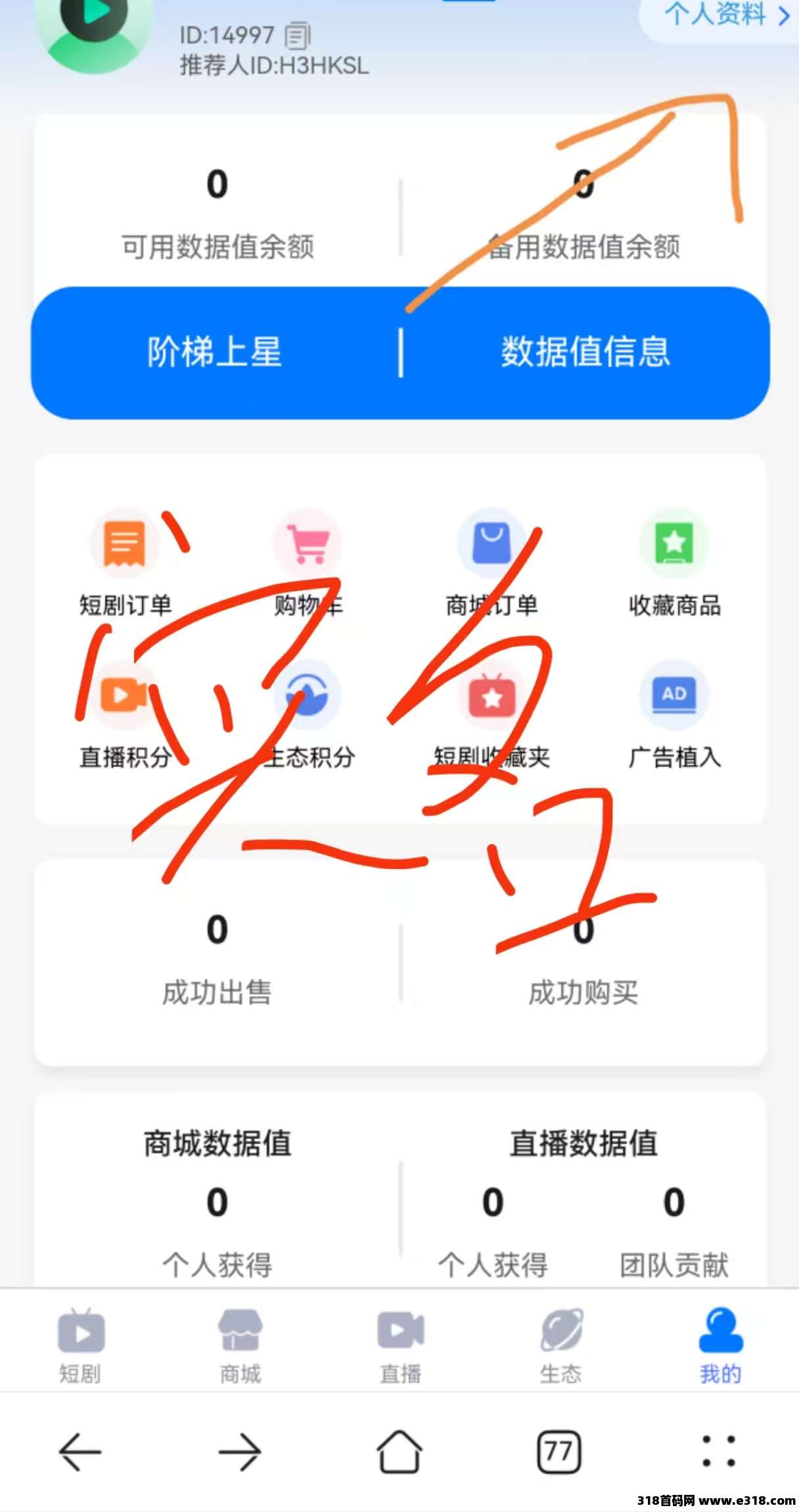
Task: Copy the user ID with the copy icon
Action: [298, 36]
